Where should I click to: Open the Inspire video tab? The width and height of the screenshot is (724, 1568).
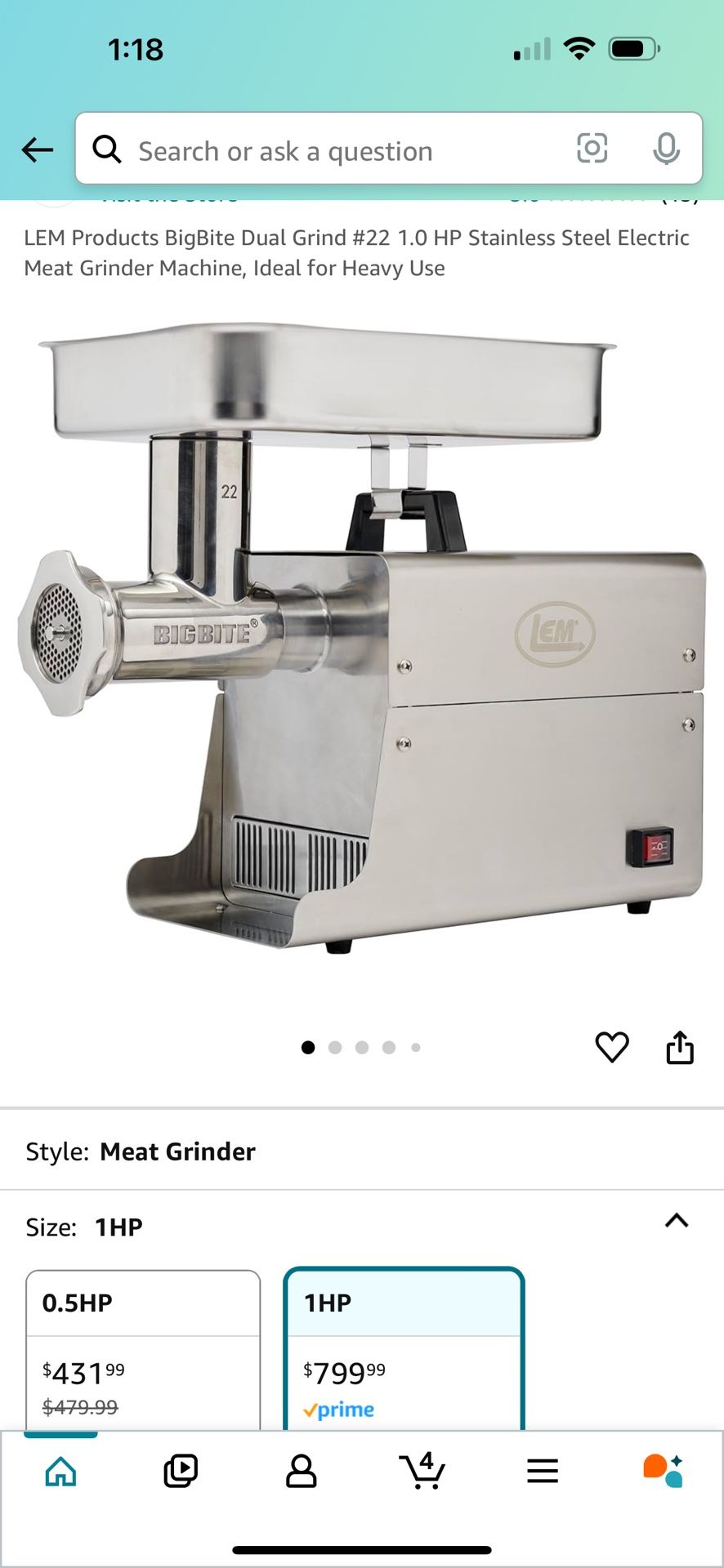pos(181,1472)
